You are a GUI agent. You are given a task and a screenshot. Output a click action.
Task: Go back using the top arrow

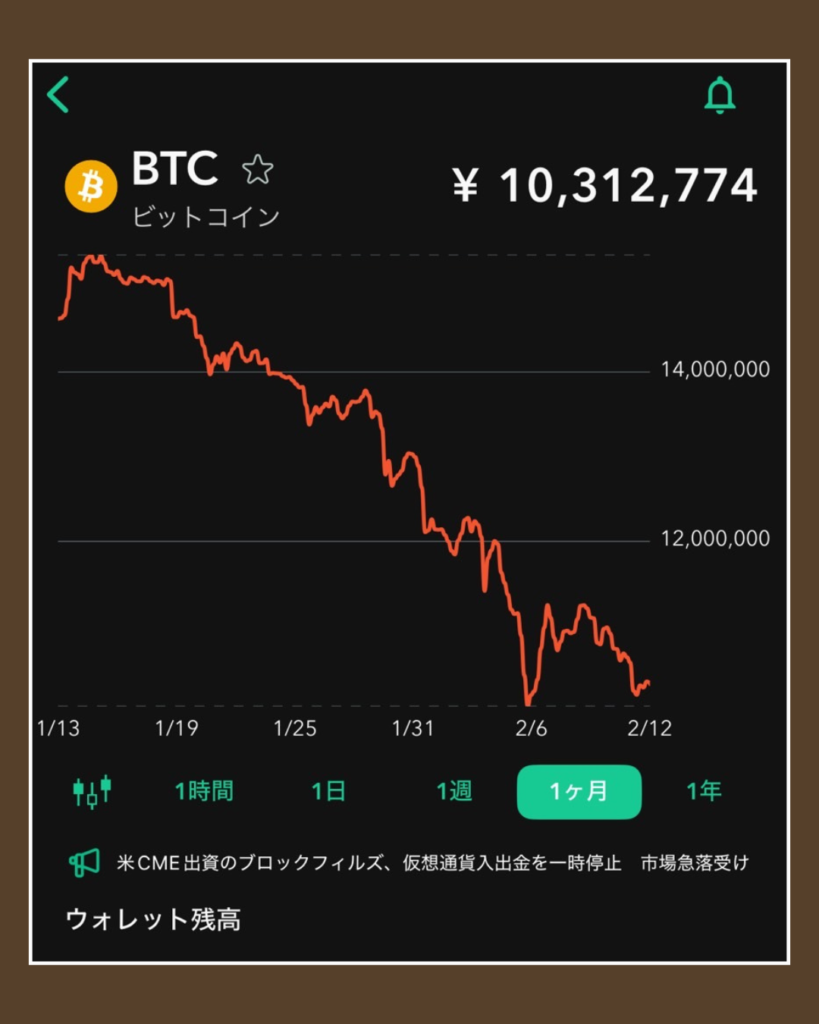[x=58, y=95]
